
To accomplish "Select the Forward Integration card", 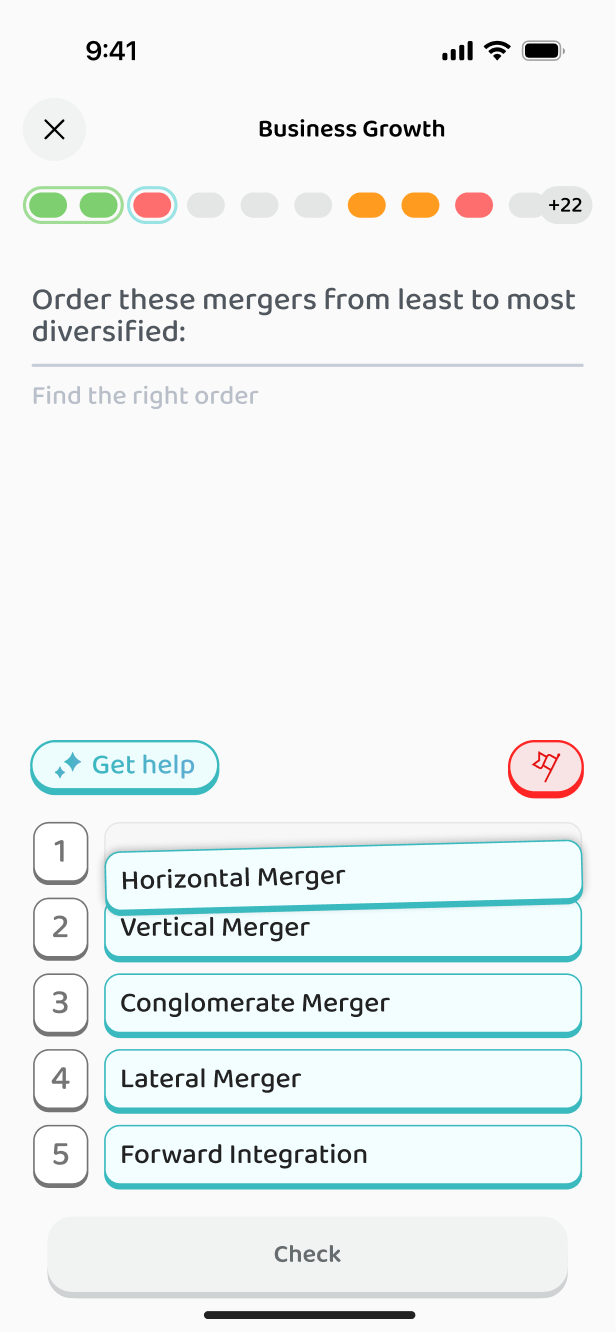I will pos(343,1156).
